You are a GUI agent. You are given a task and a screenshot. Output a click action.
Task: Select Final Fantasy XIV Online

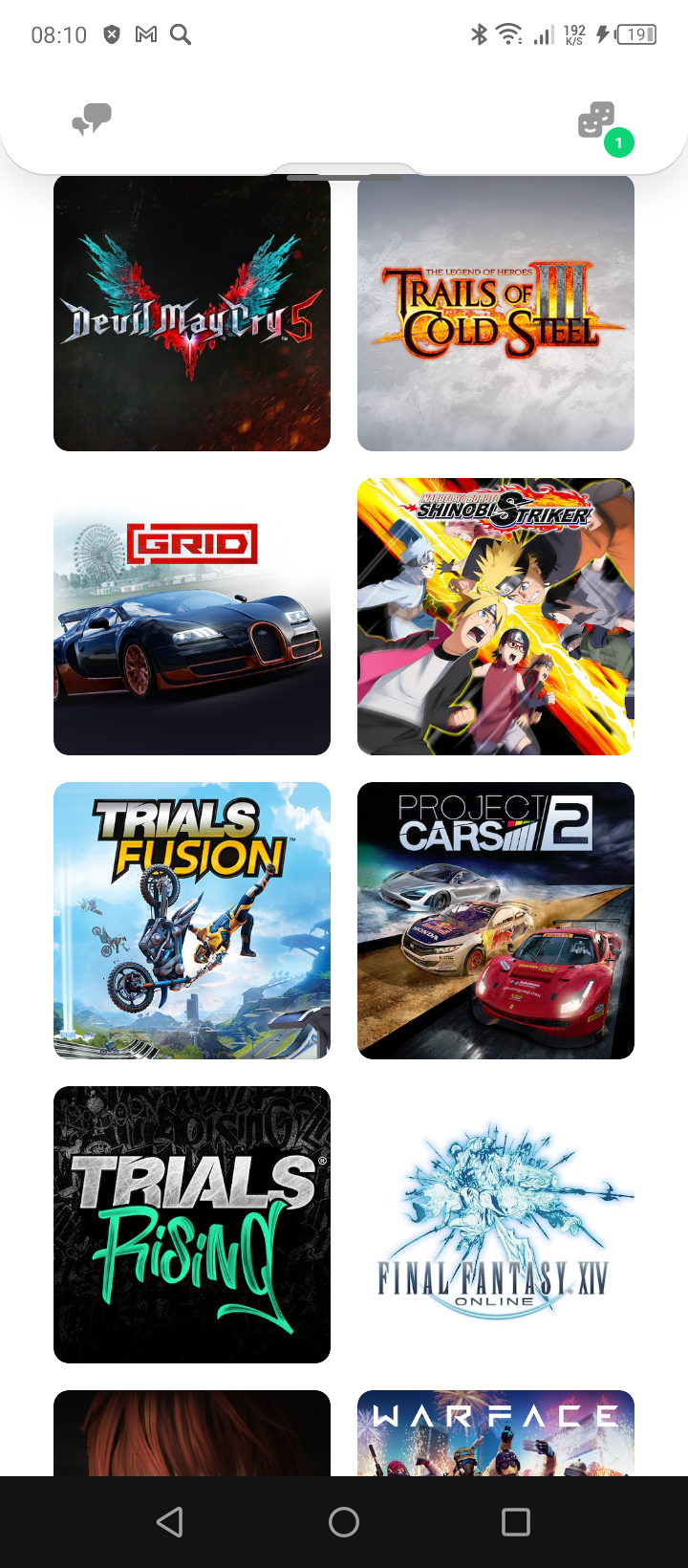[x=496, y=1225]
